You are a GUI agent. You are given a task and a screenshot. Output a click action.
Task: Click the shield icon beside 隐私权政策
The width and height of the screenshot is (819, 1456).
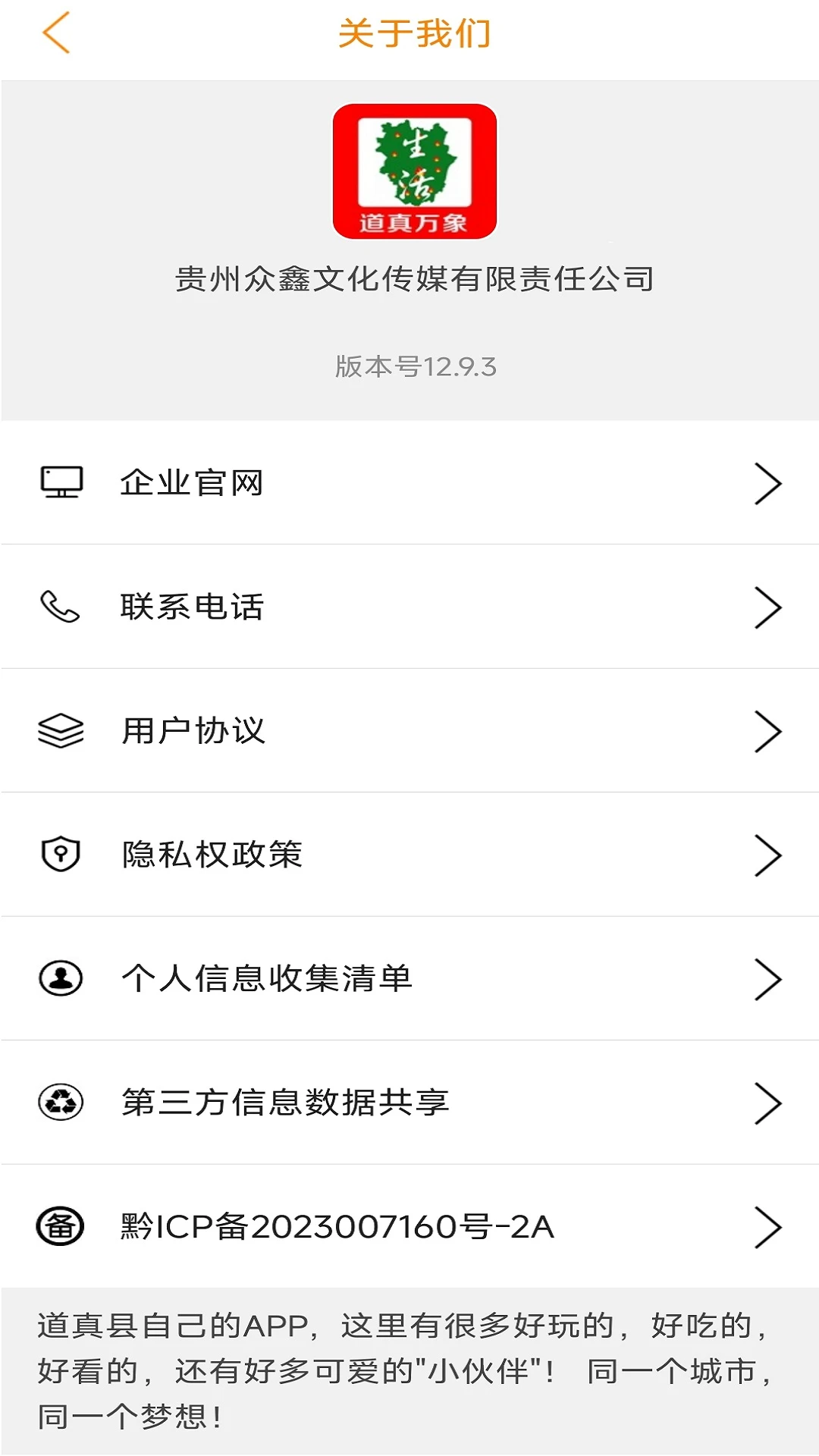(61, 854)
